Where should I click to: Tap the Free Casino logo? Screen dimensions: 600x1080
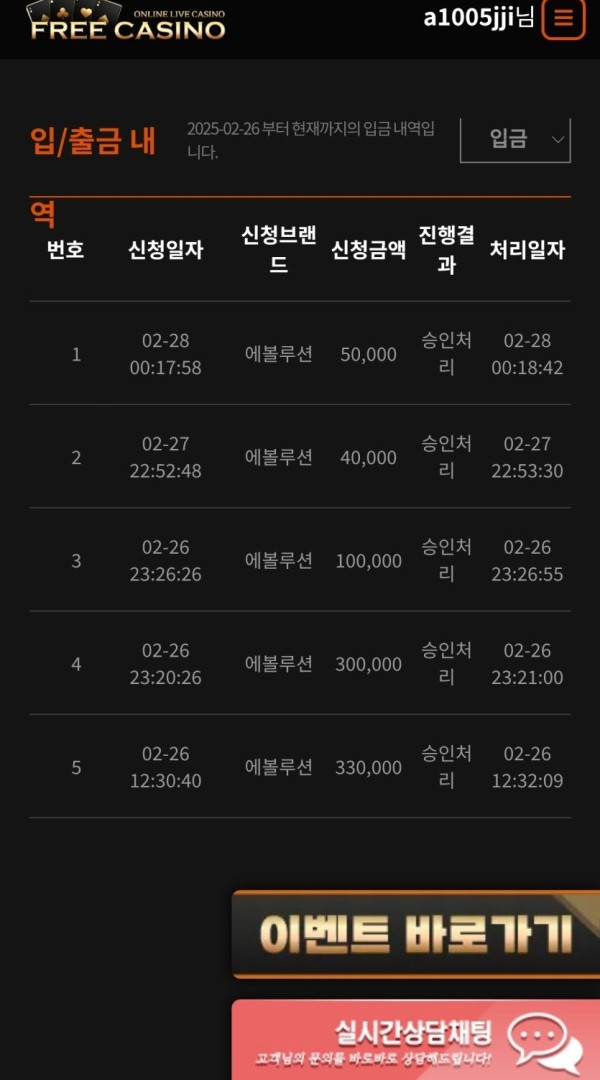127,22
